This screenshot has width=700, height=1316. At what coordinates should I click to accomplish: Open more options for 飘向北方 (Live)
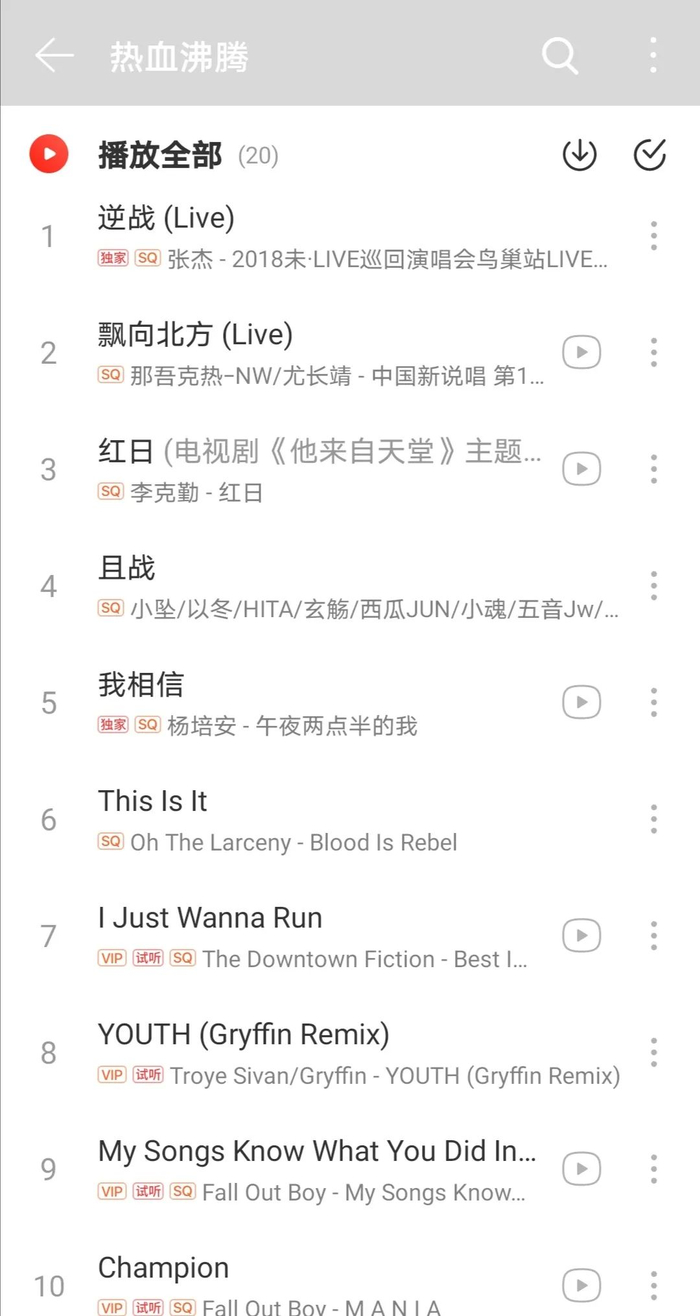coord(653,352)
